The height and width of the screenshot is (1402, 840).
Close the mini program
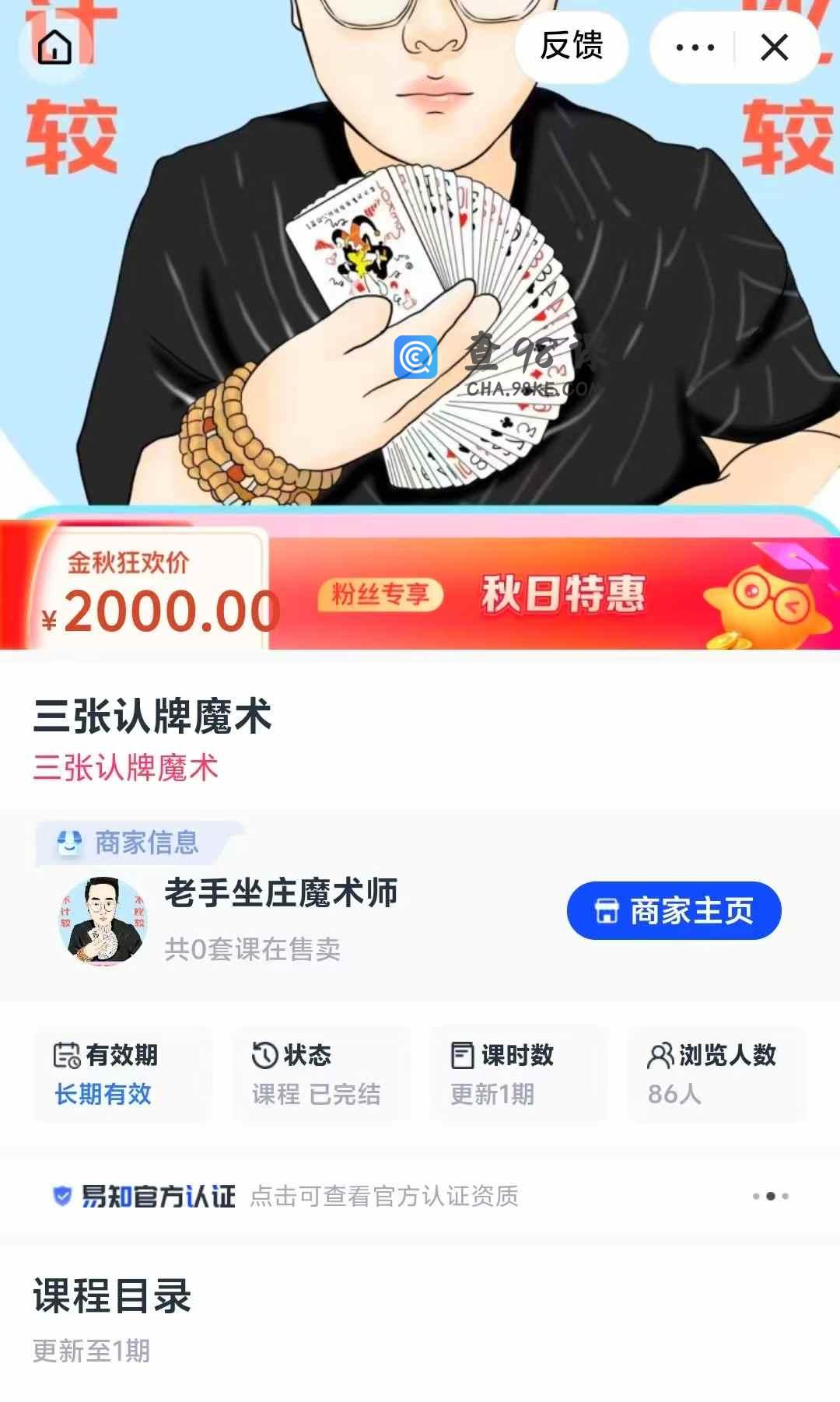click(x=774, y=47)
